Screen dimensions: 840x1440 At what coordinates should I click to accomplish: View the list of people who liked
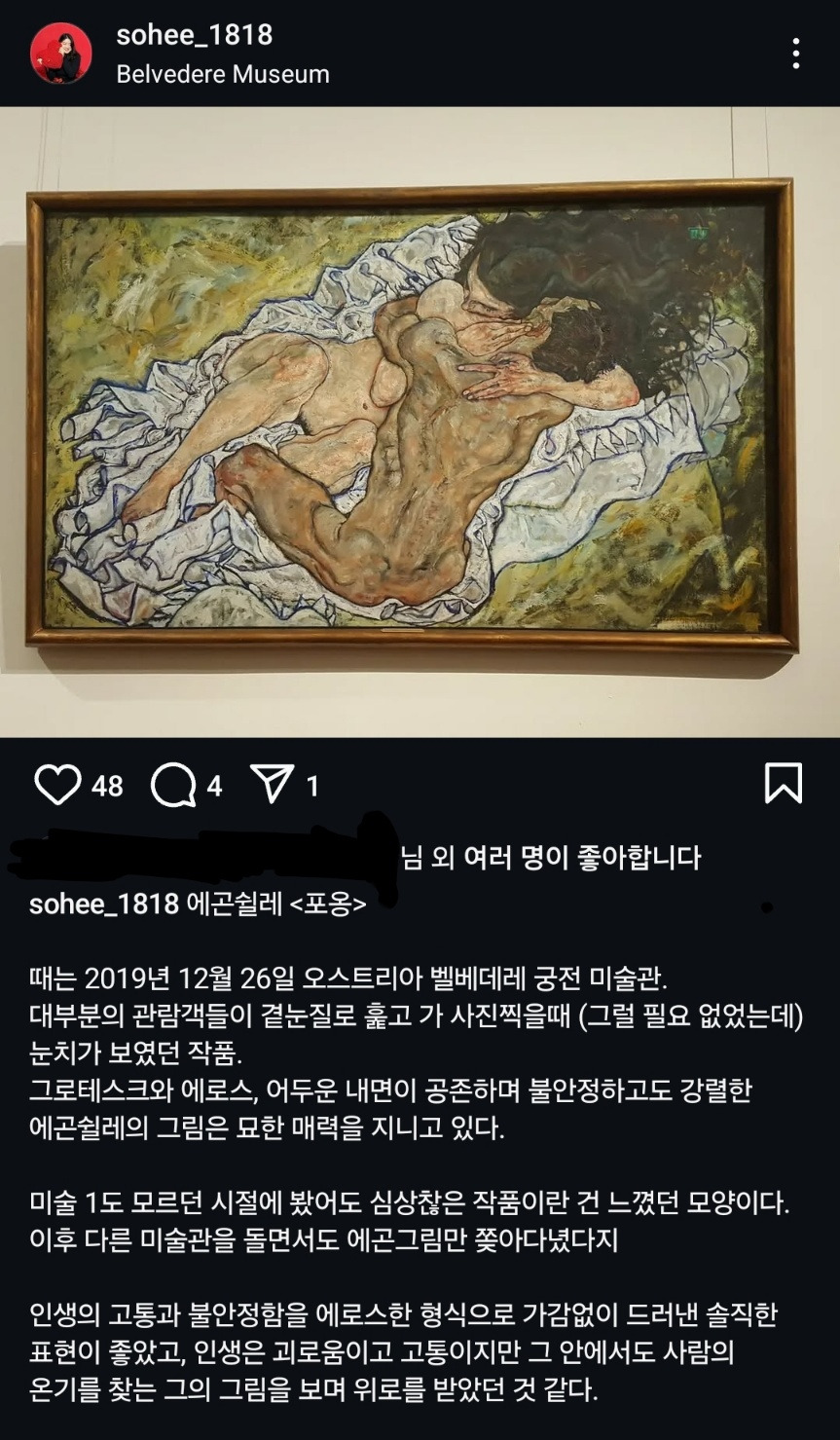(551, 858)
